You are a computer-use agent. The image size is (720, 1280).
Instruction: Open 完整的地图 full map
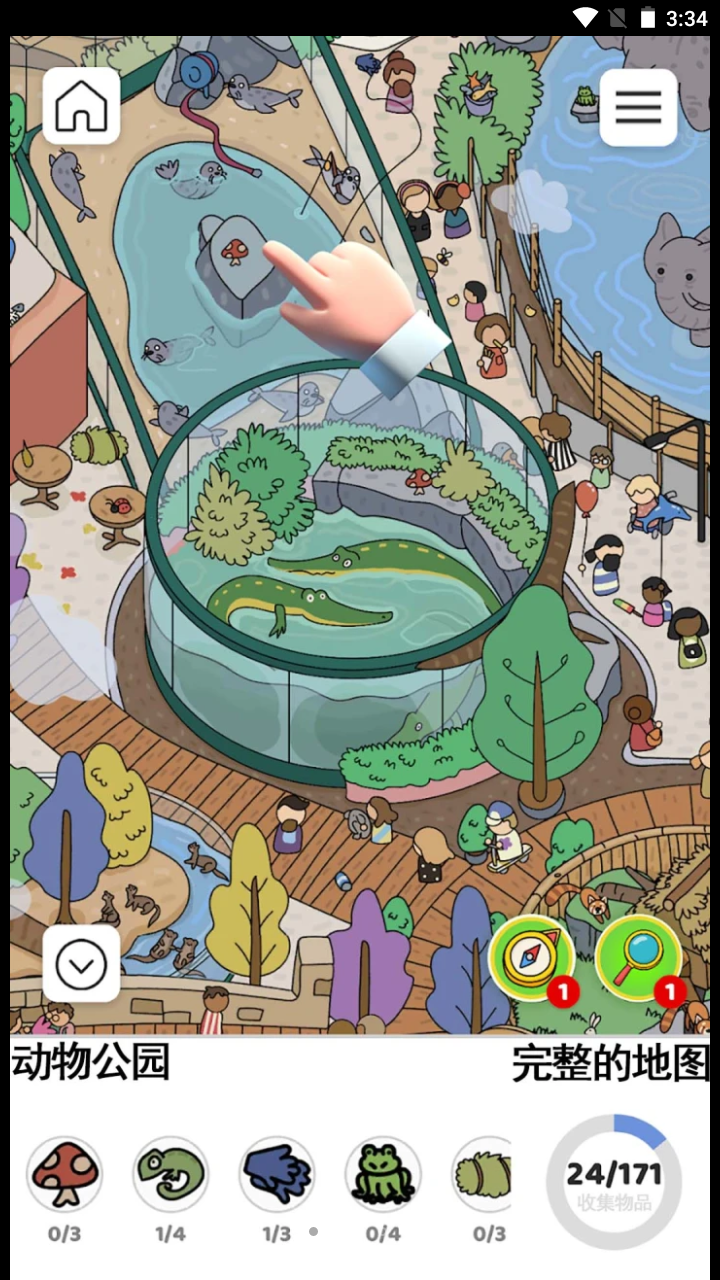pos(610,1063)
